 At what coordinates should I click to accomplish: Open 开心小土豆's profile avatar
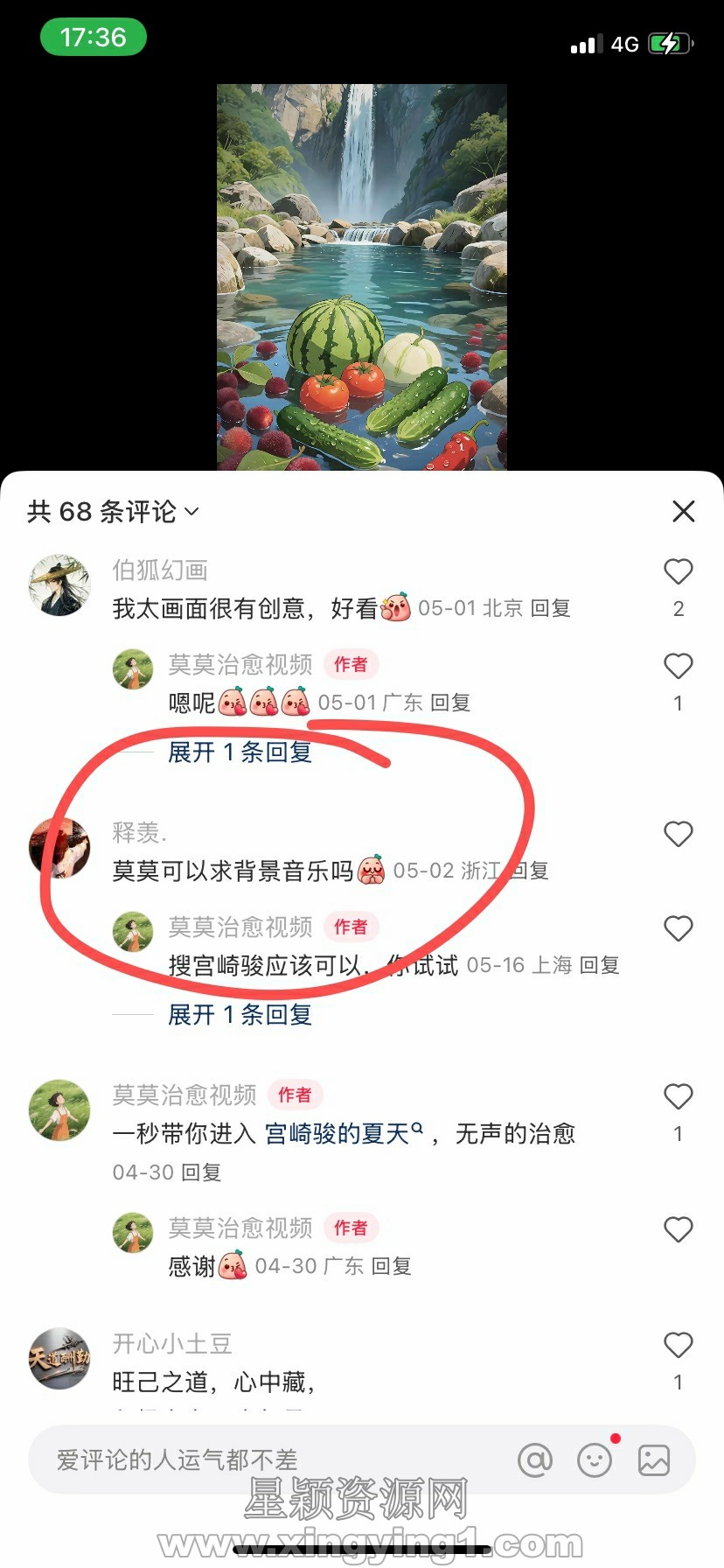tap(59, 1358)
